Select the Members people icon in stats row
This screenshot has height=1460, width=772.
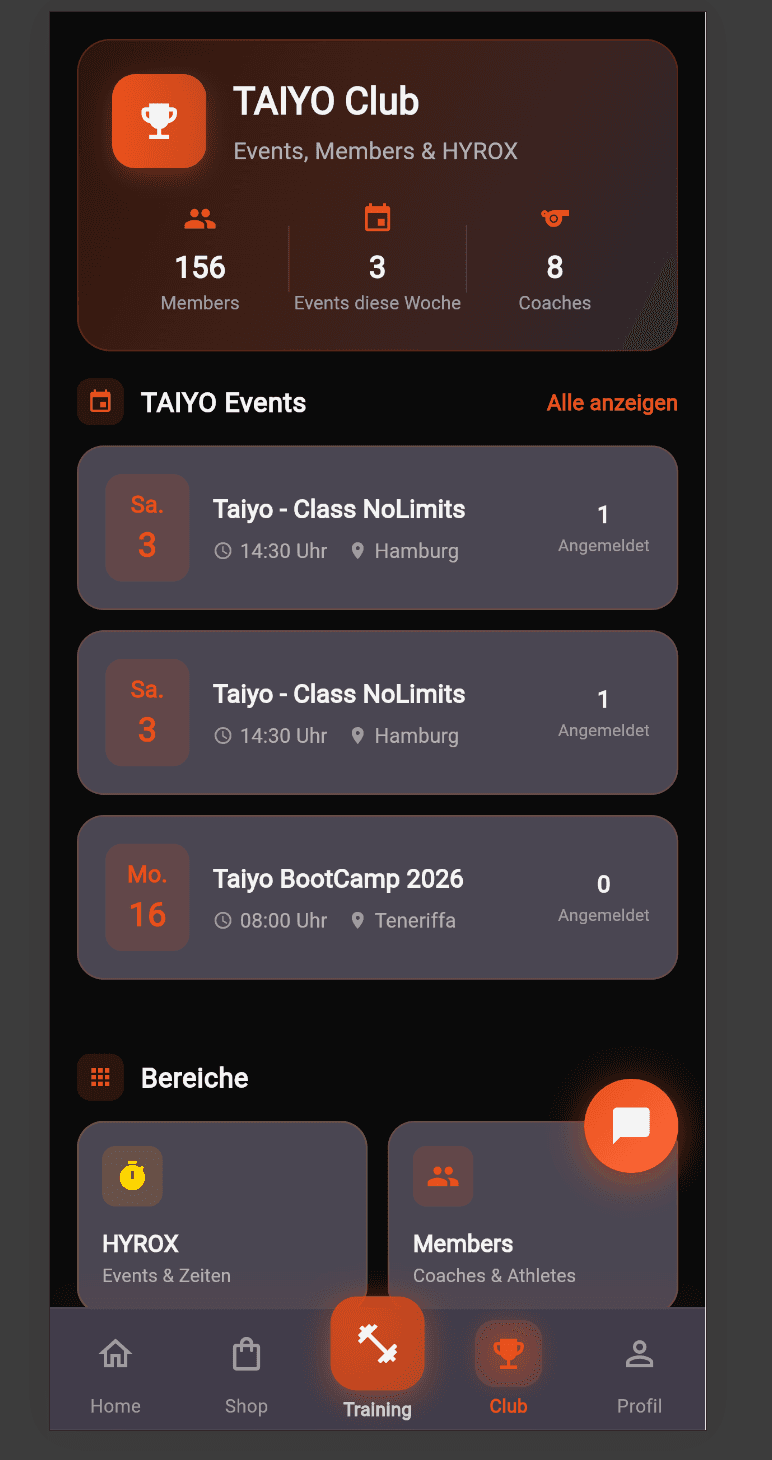point(200,217)
